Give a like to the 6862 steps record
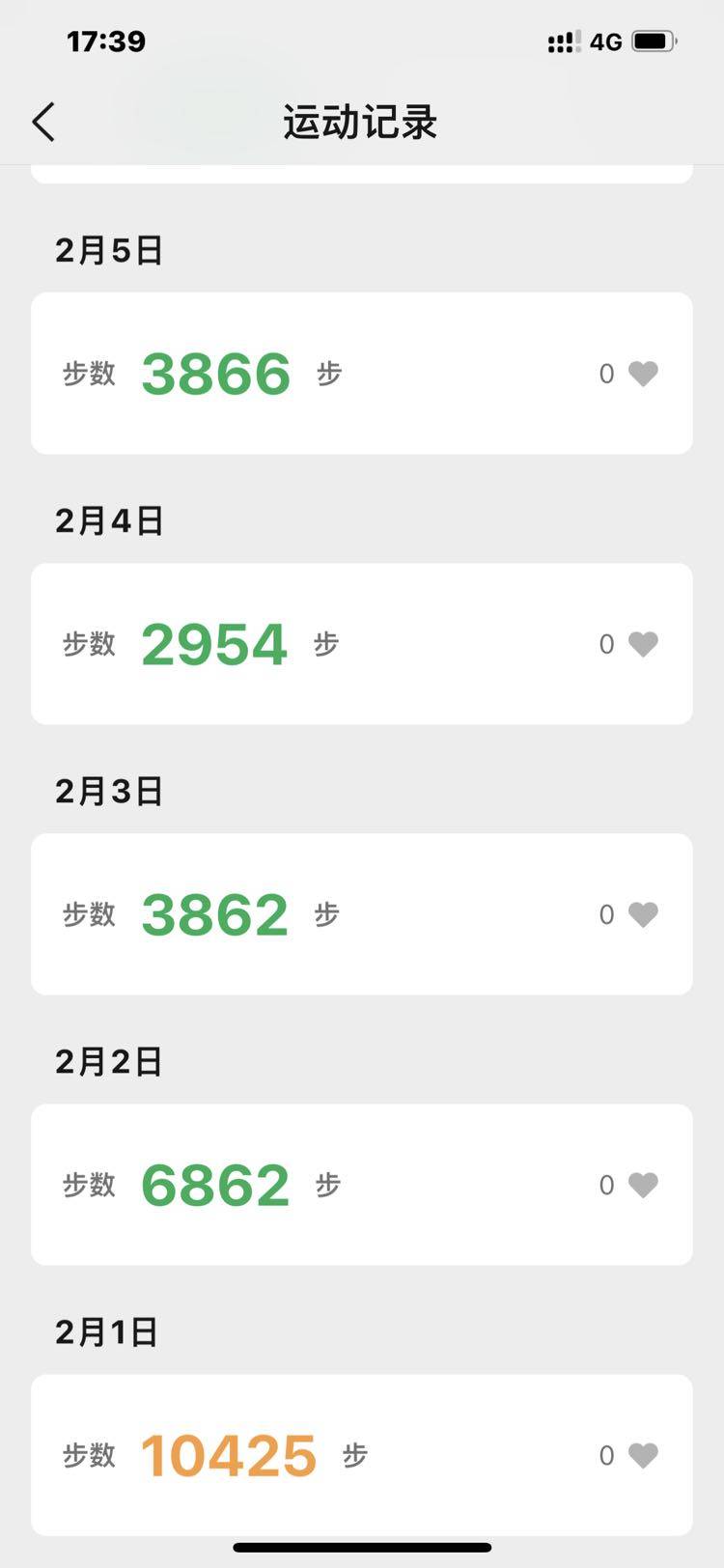Viewport: 724px width, 1568px height. point(643,1185)
